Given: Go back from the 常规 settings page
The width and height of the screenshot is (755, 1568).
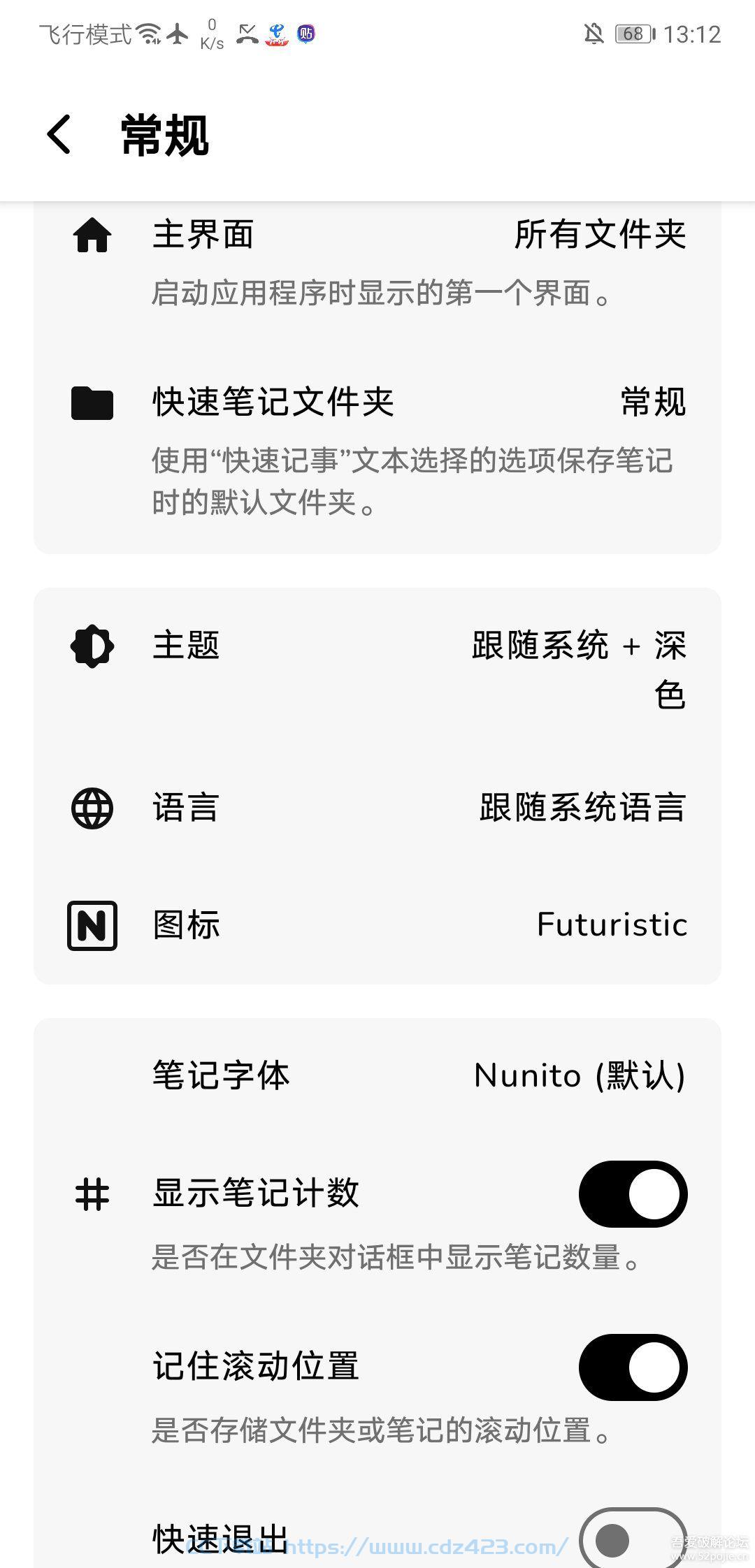Looking at the screenshot, I should 59,134.
